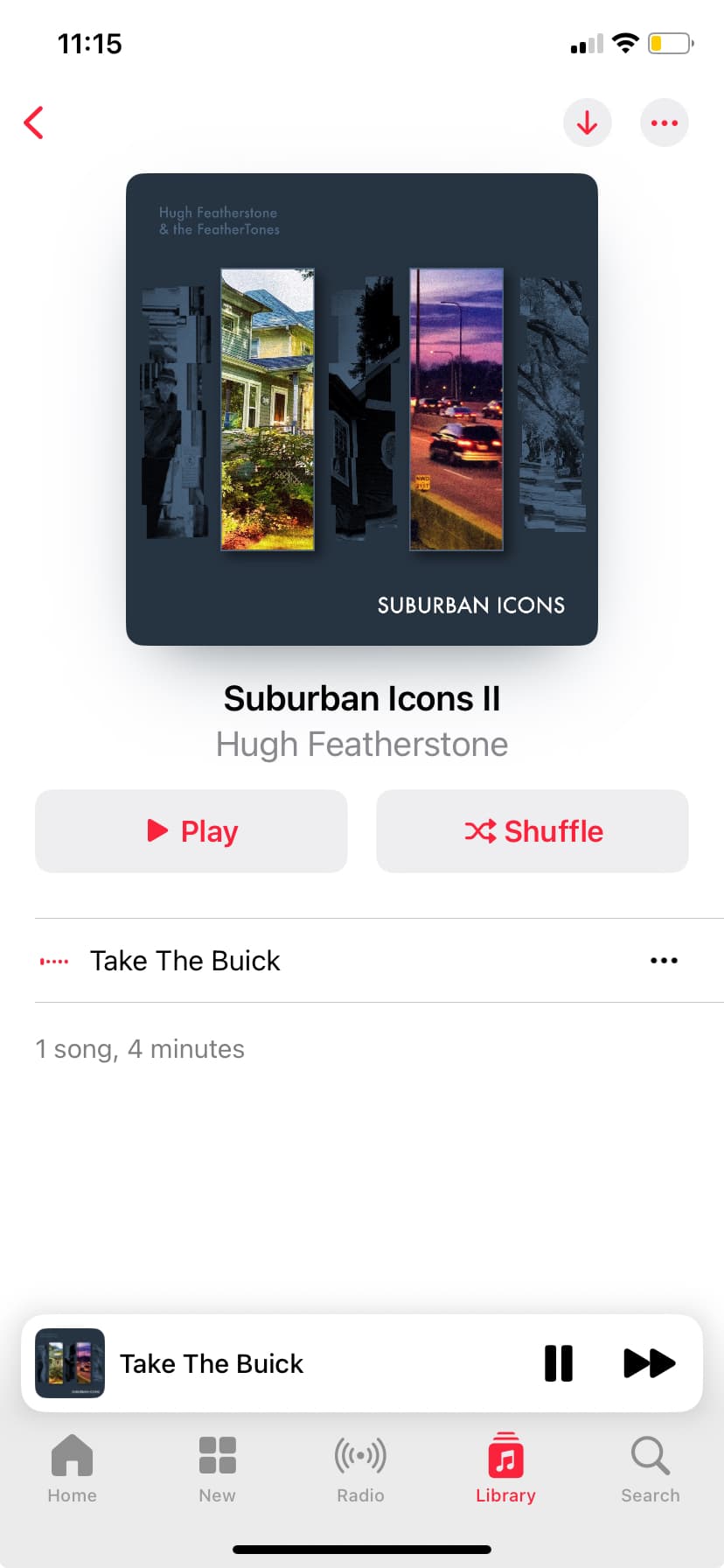This screenshot has width=724, height=1568.
Task: Open more options for Take The Buick
Action: (x=664, y=961)
